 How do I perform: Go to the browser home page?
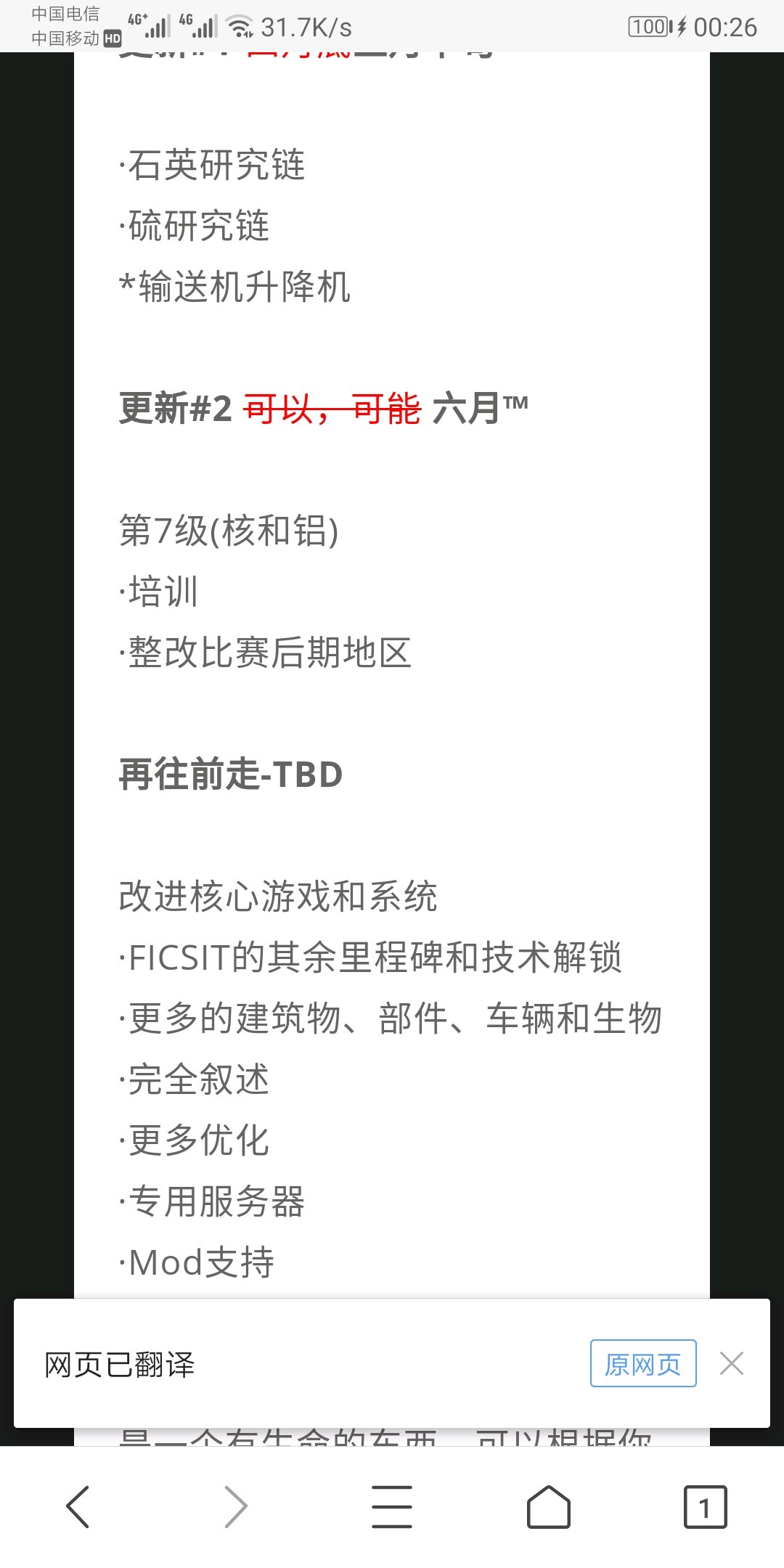(x=549, y=1506)
